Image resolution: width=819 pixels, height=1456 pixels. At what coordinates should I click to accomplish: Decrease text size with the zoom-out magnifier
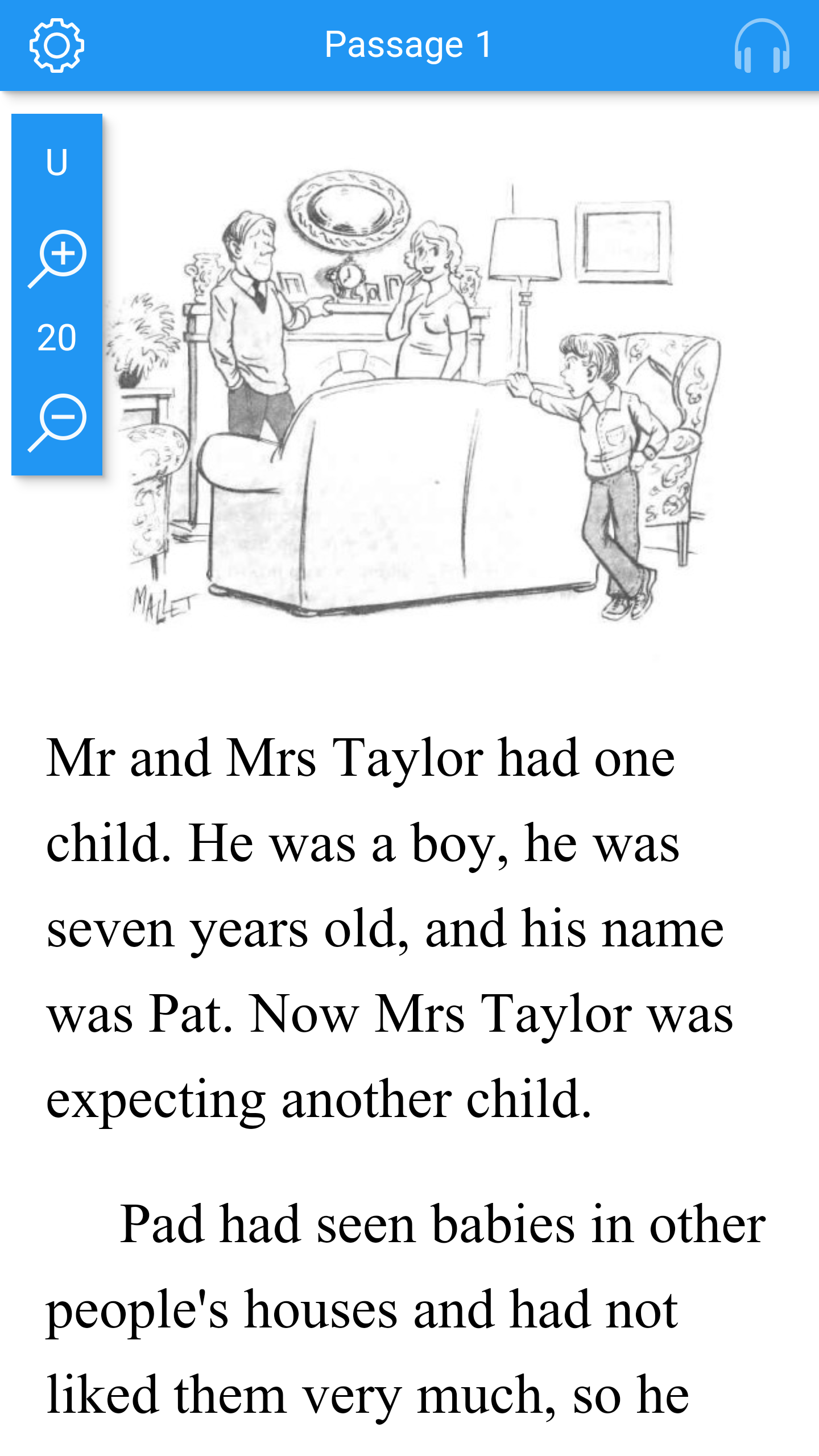(x=57, y=422)
